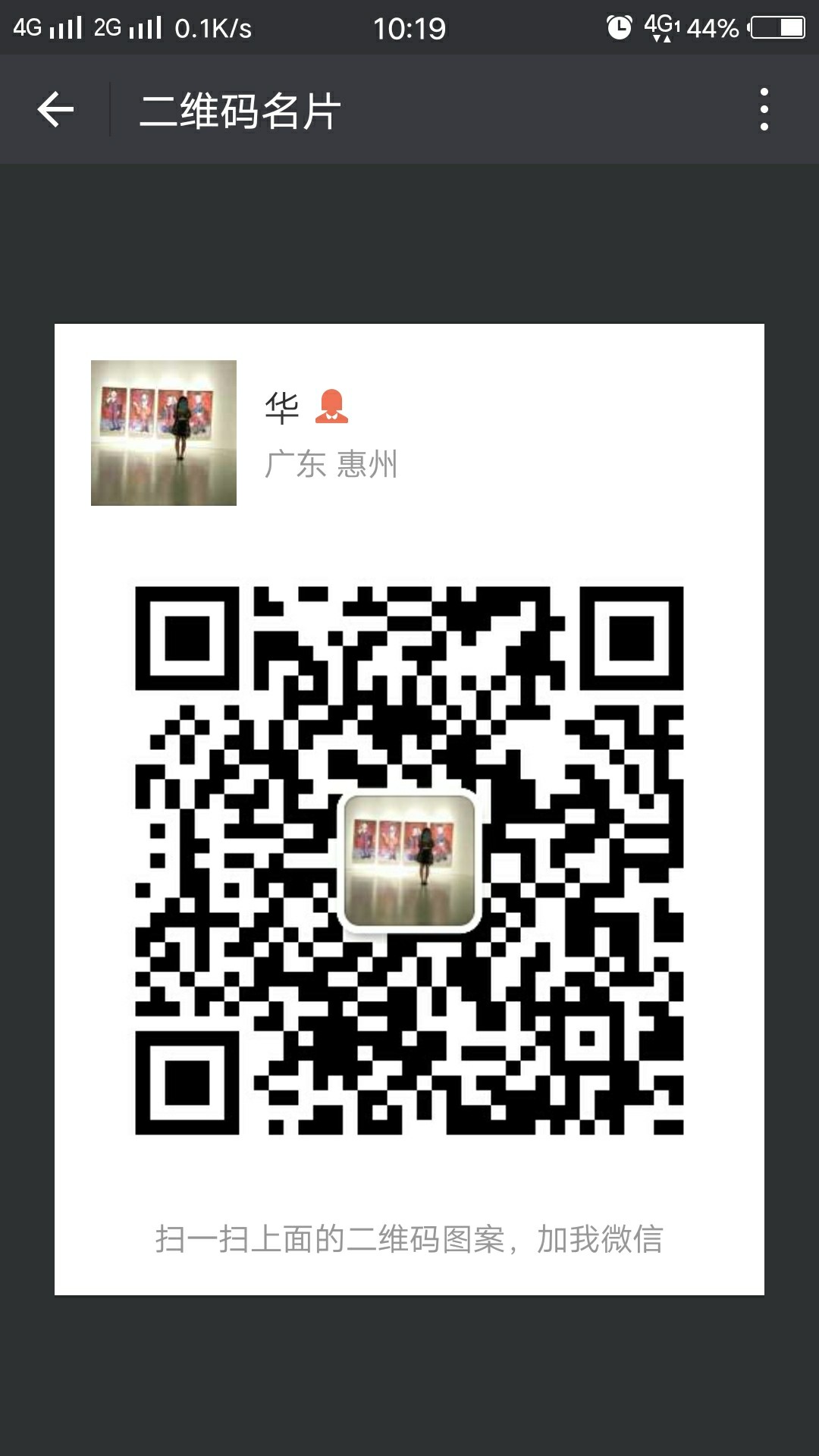Go back using the top-left arrow
This screenshot has width=819, height=1456.
[x=55, y=110]
